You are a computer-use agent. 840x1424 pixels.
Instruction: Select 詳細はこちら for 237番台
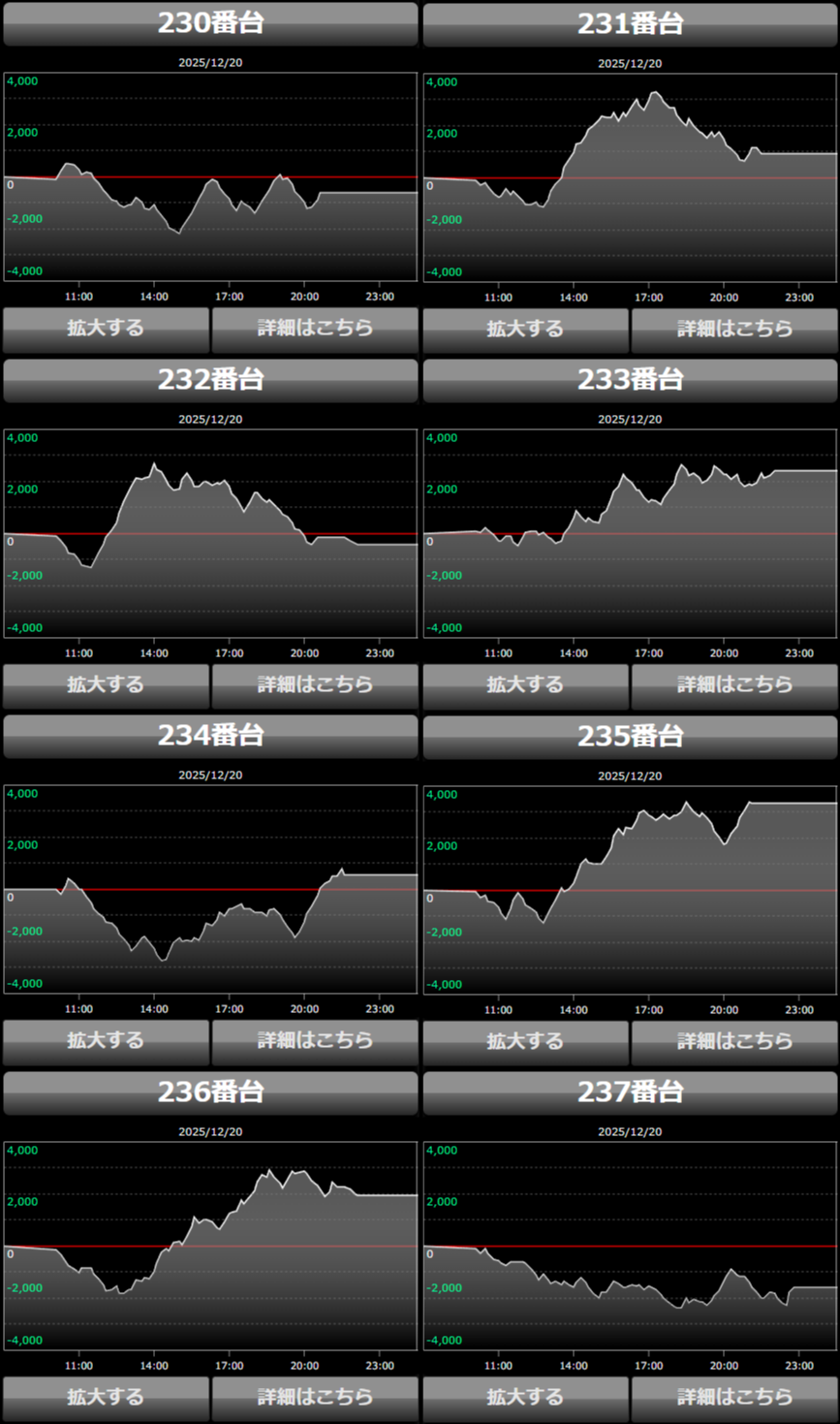tap(734, 1398)
